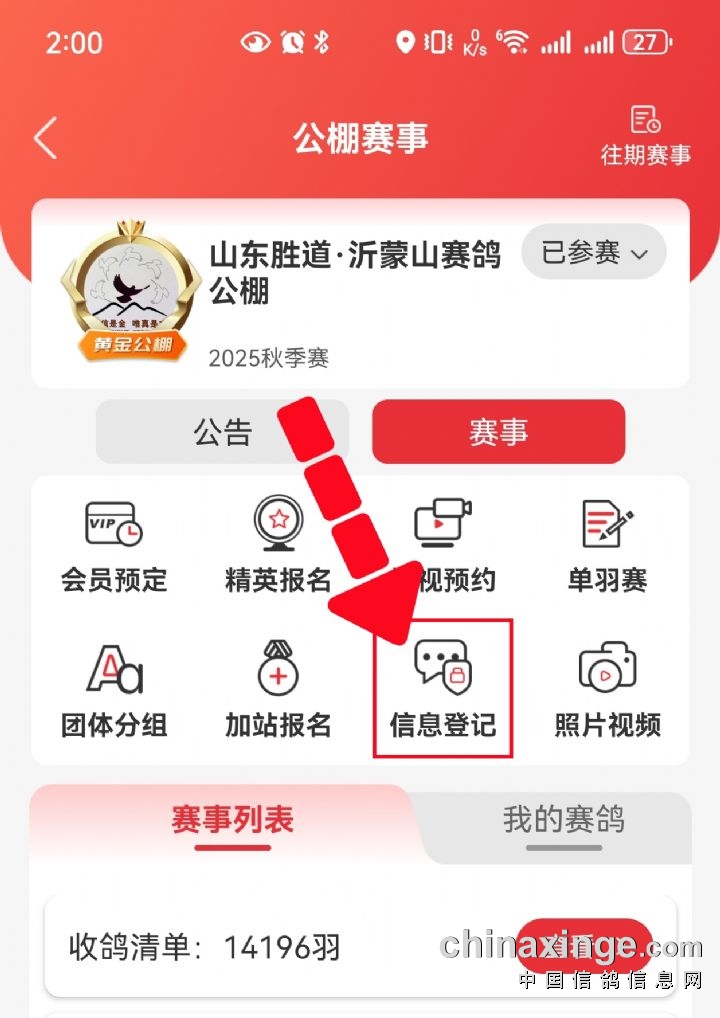Tap 精英报名 elite registration
The width and height of the screenshot is (720, 1018).
point(278,545)
